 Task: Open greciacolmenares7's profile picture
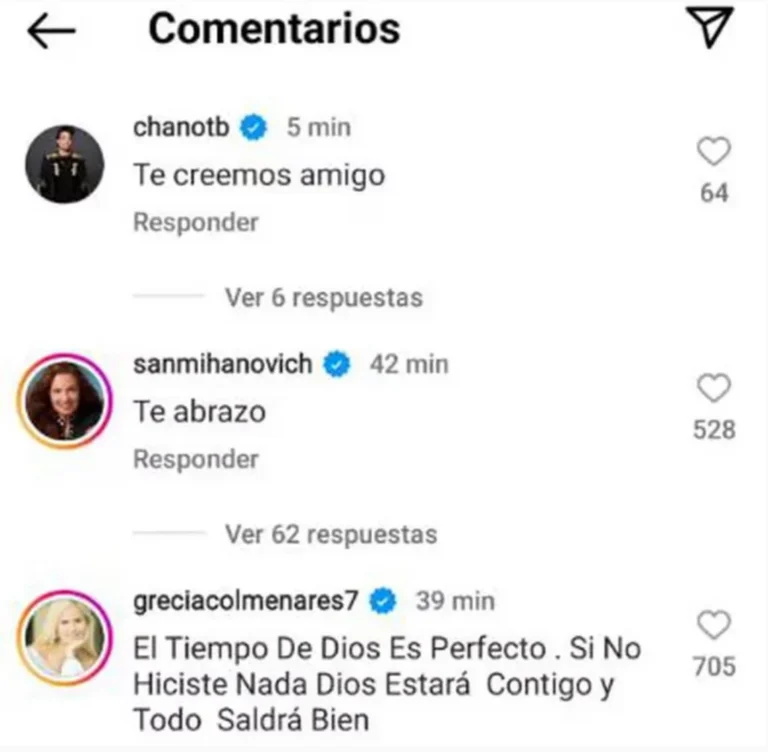point(65,638)
